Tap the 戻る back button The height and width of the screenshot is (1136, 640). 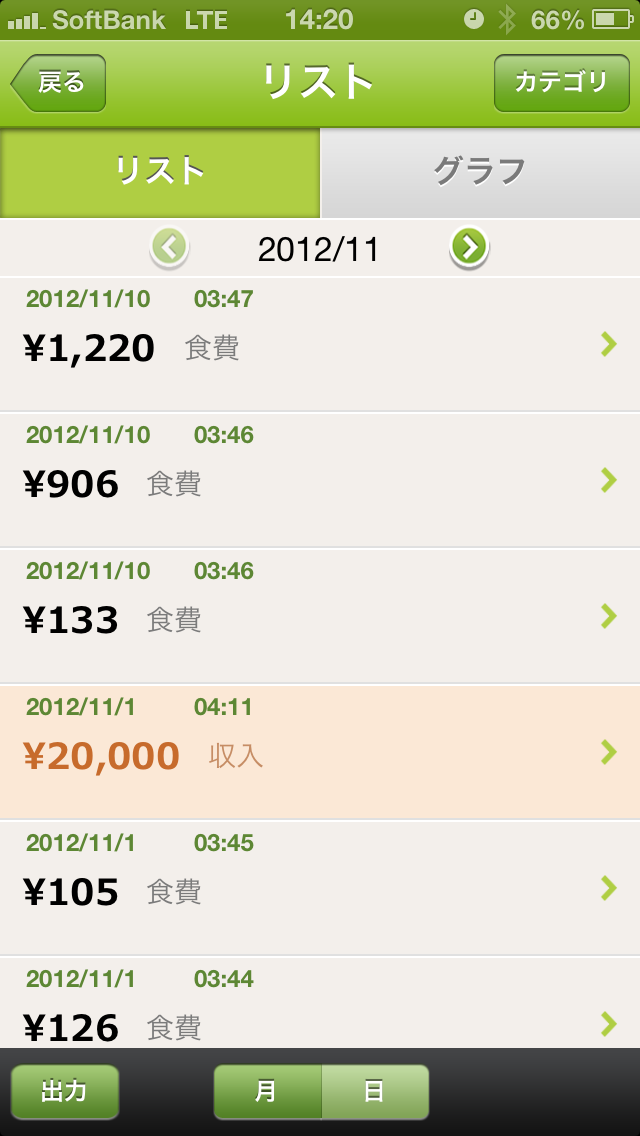coord(59,83)
